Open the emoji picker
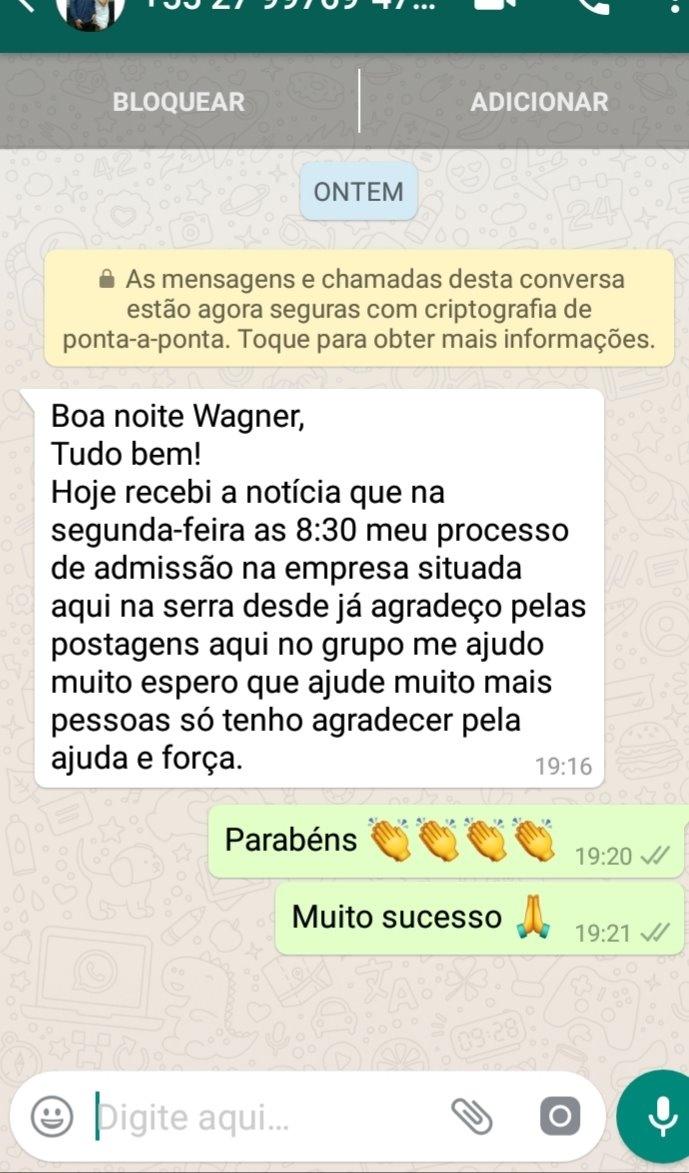The width and height of the screenshot is (689, 1173). (x=51, y=1116)
